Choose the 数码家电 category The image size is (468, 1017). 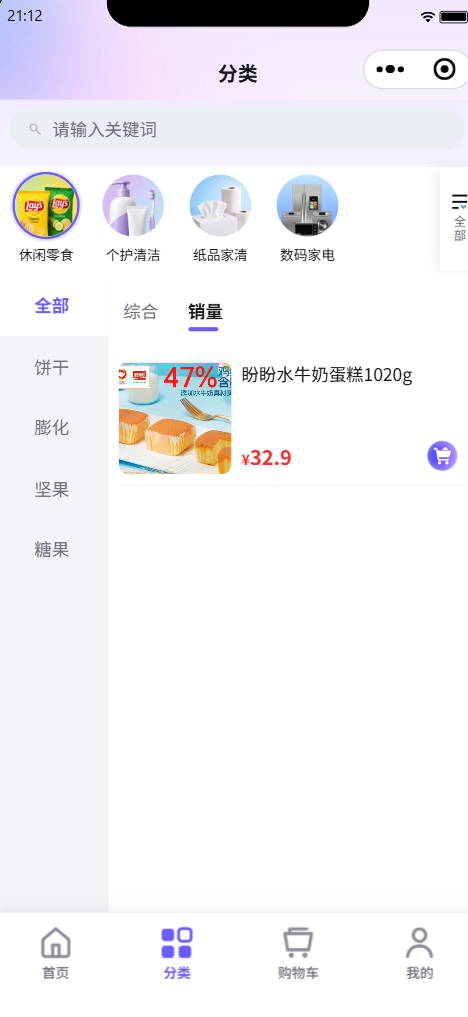[307, 219]
